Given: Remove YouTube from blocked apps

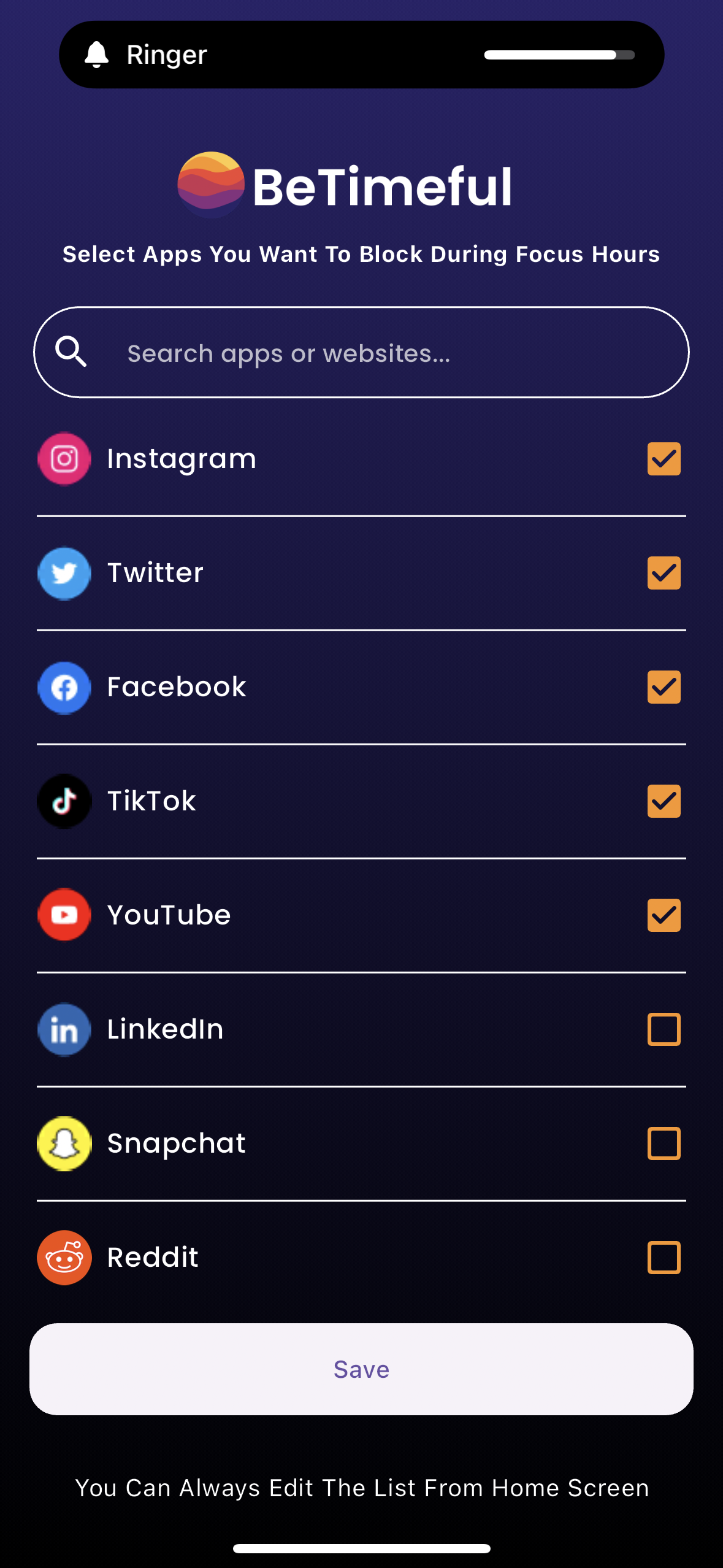Looking at the screenshot, I should click(x=664, y=915).
